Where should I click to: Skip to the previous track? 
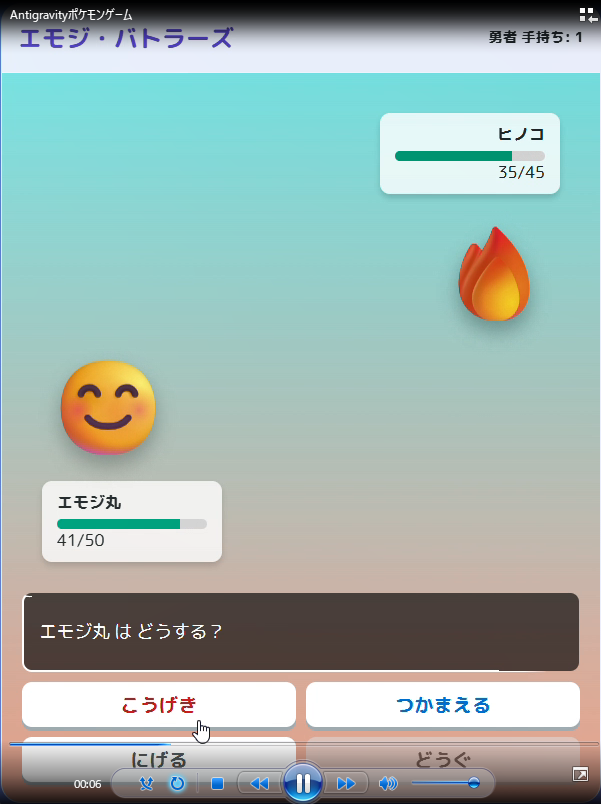259,784
